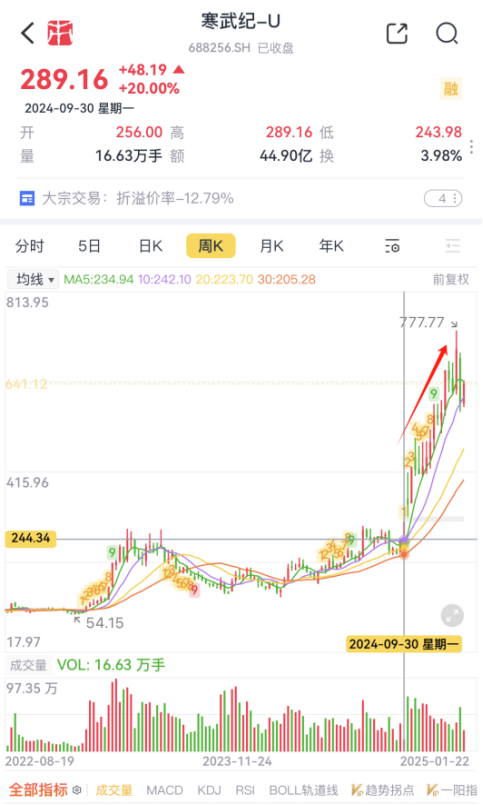Viewport: 483px width, 805px height.
Task: Switch the sub-chart to KDJ
Action: (209, 790)
